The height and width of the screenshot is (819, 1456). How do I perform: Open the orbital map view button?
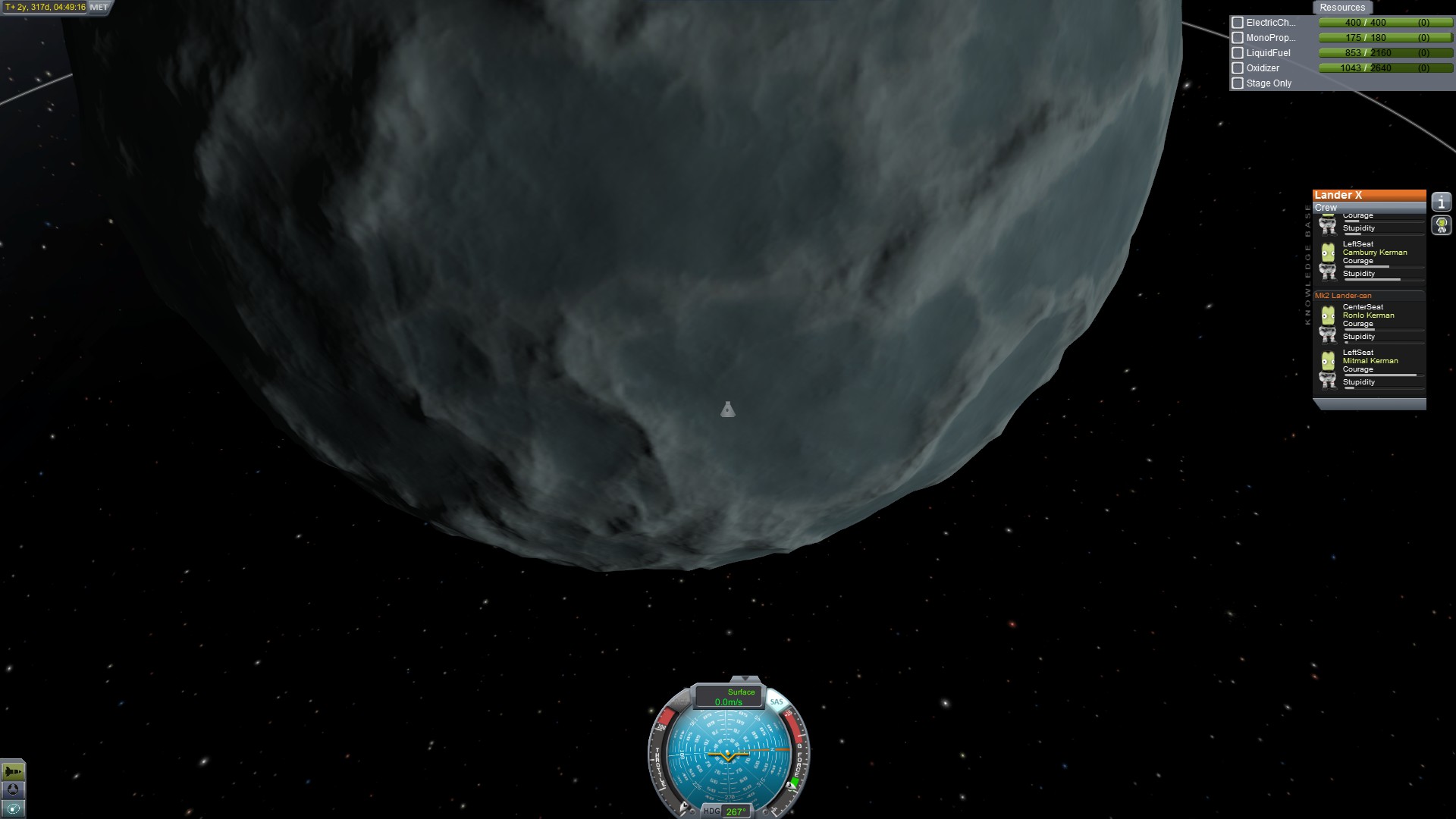tap(13, 808)
